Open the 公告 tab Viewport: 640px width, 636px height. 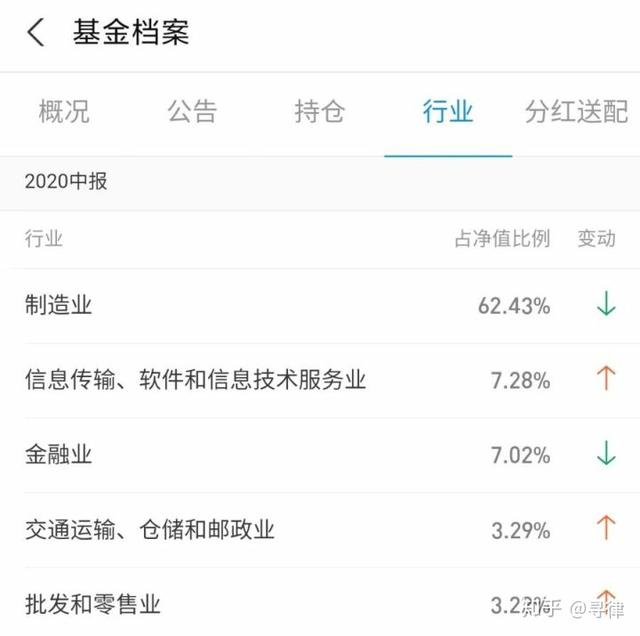(192, 111)
